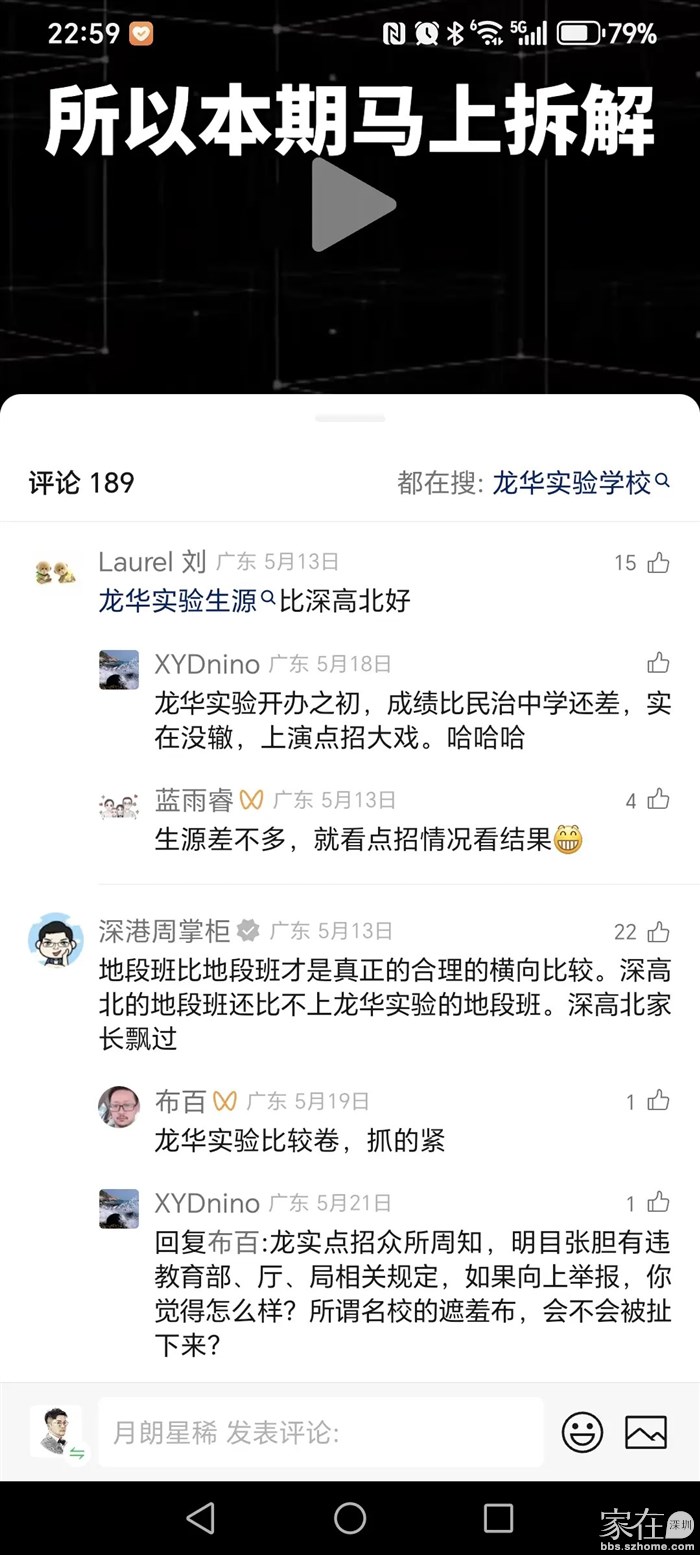Open Laurel 刘's profile avatar
700x1555 pixels.
(x=56, y=572)
